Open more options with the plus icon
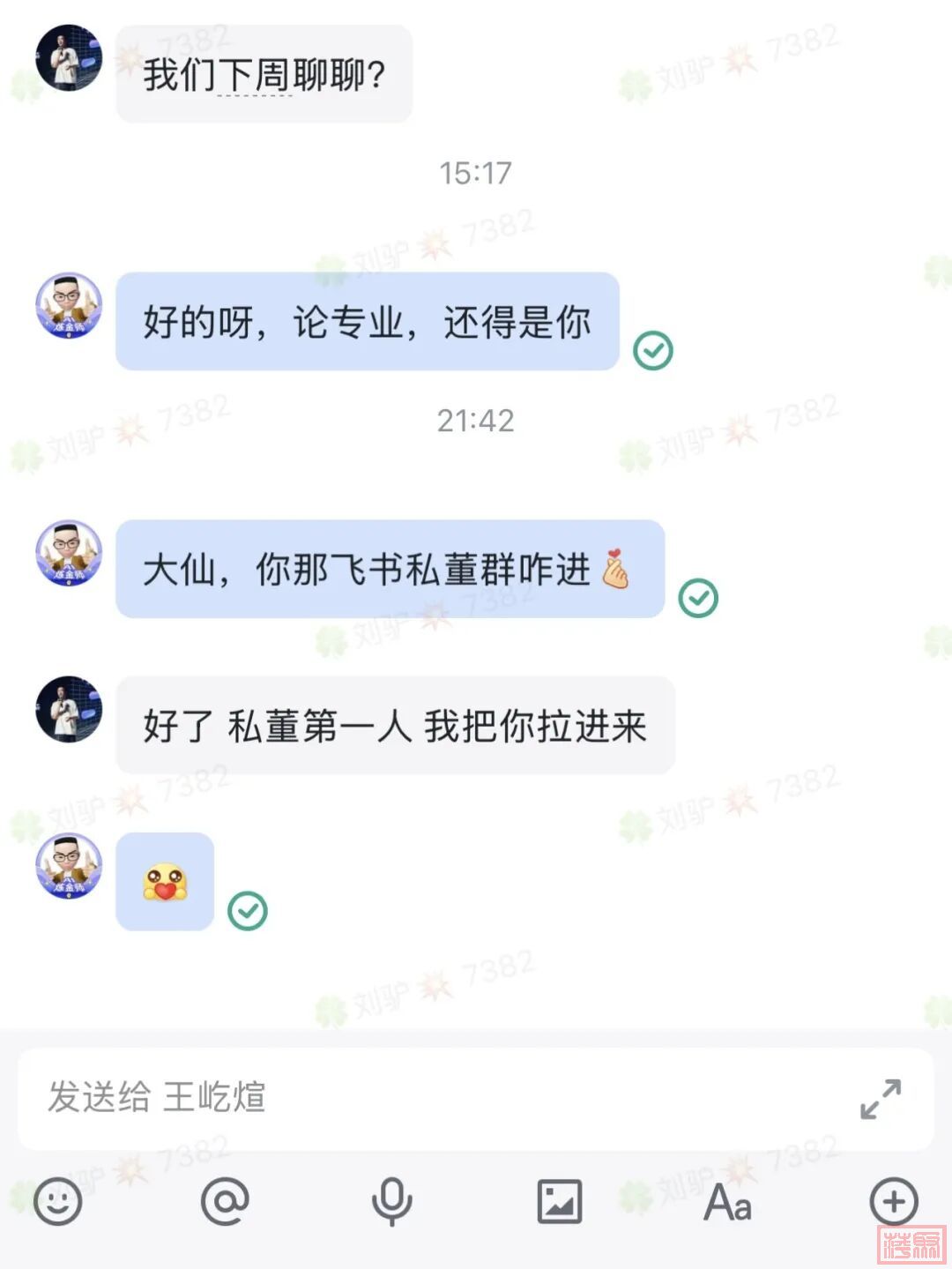The height and width of the screenshot is (1269, 952). point(894,1201)
